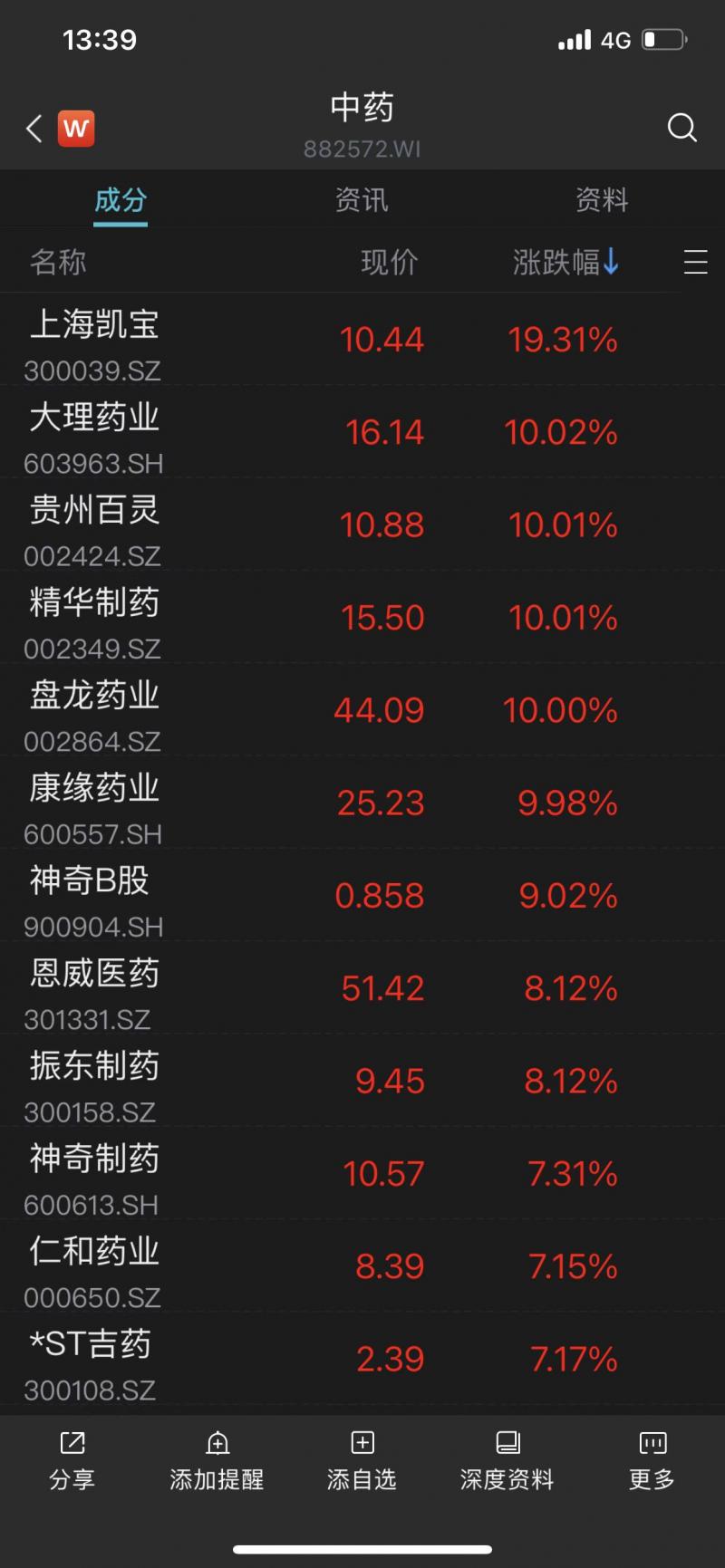
Task: Add to watchlist via 添自选
Action: click(x=362, y=1461)
